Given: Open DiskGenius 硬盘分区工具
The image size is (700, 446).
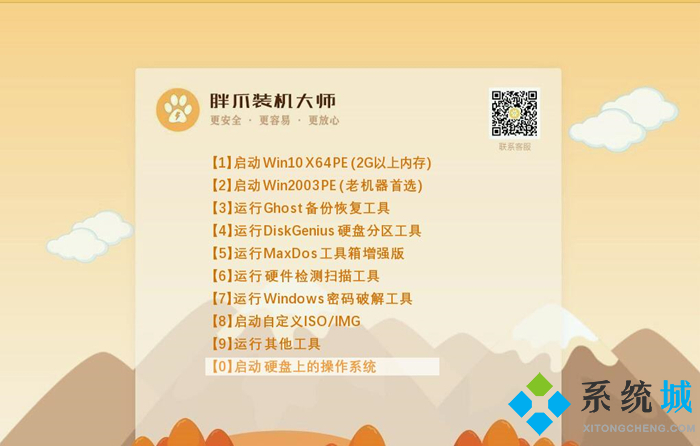Looking at the screenshot, I should (315, 231).
